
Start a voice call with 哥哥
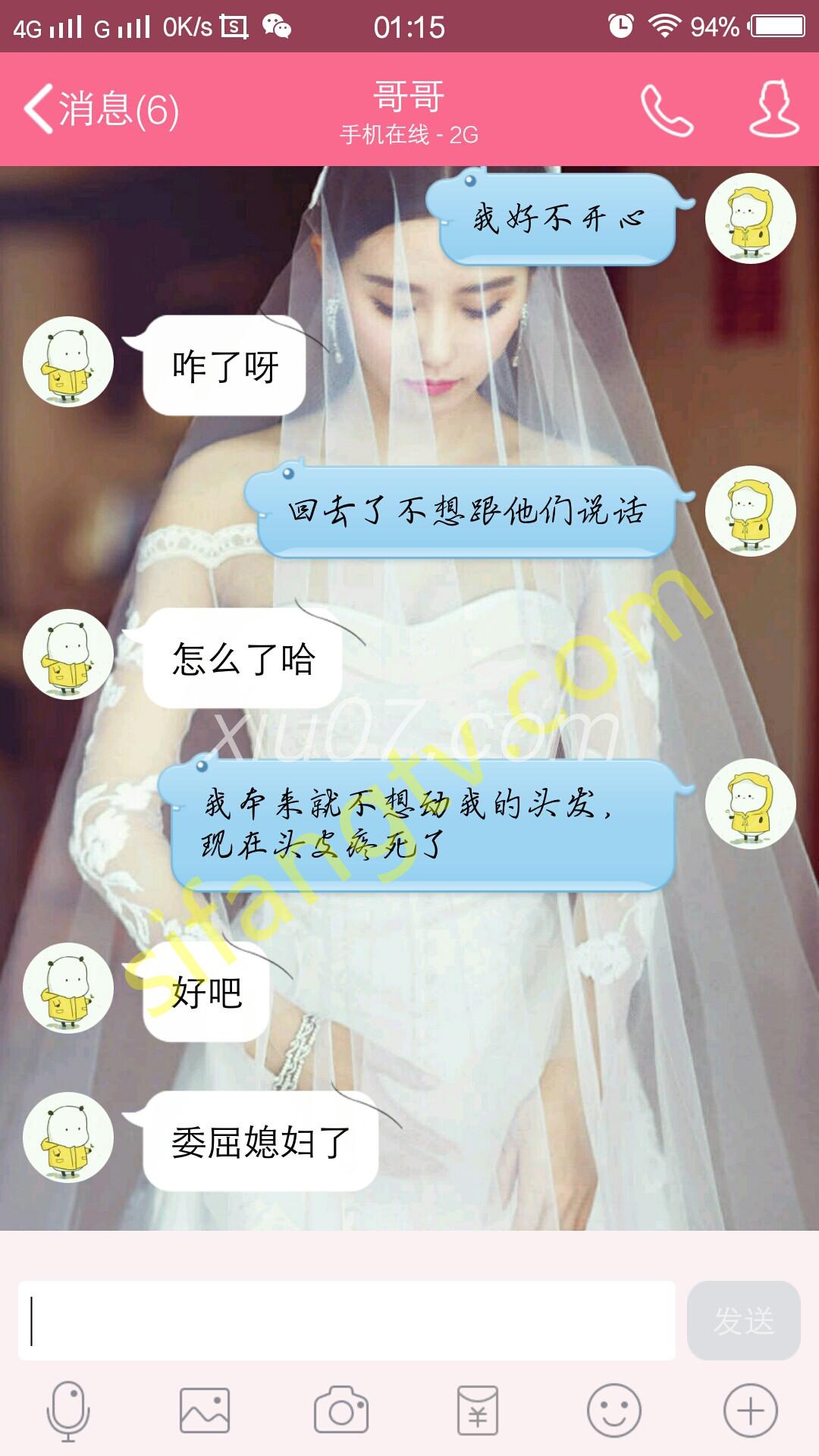point(667,110)
